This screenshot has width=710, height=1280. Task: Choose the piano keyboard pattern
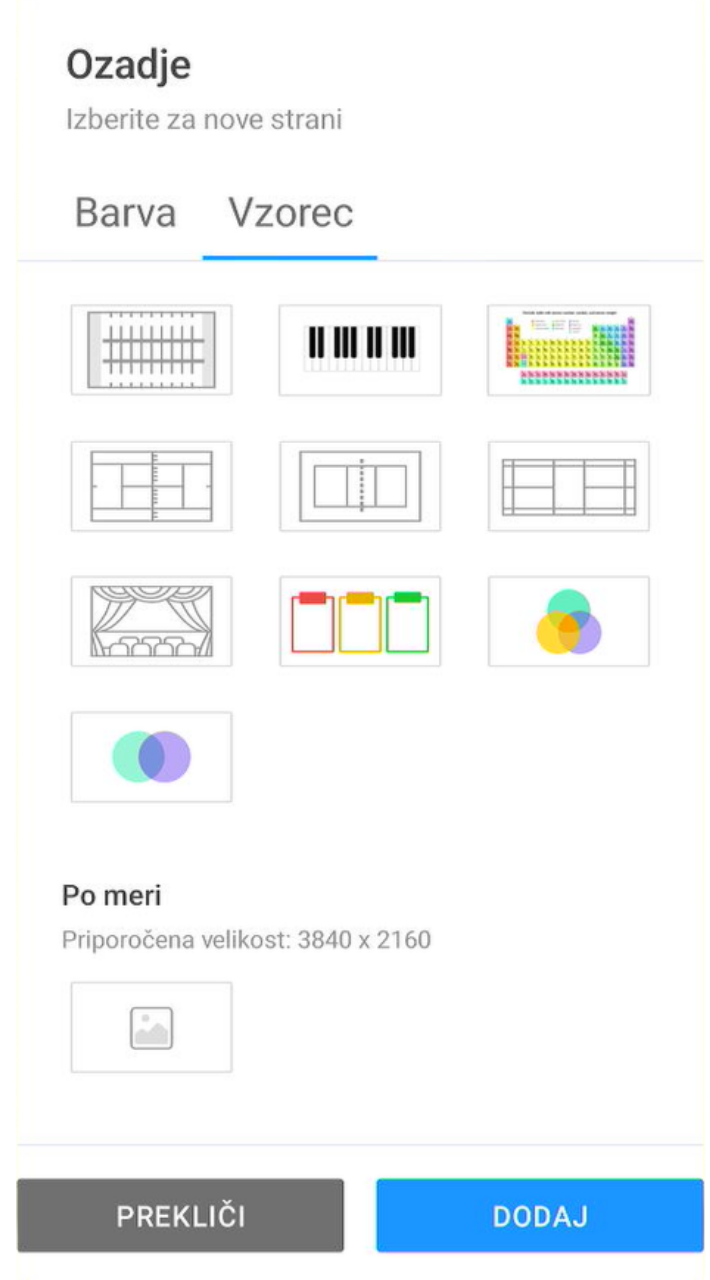360,350
